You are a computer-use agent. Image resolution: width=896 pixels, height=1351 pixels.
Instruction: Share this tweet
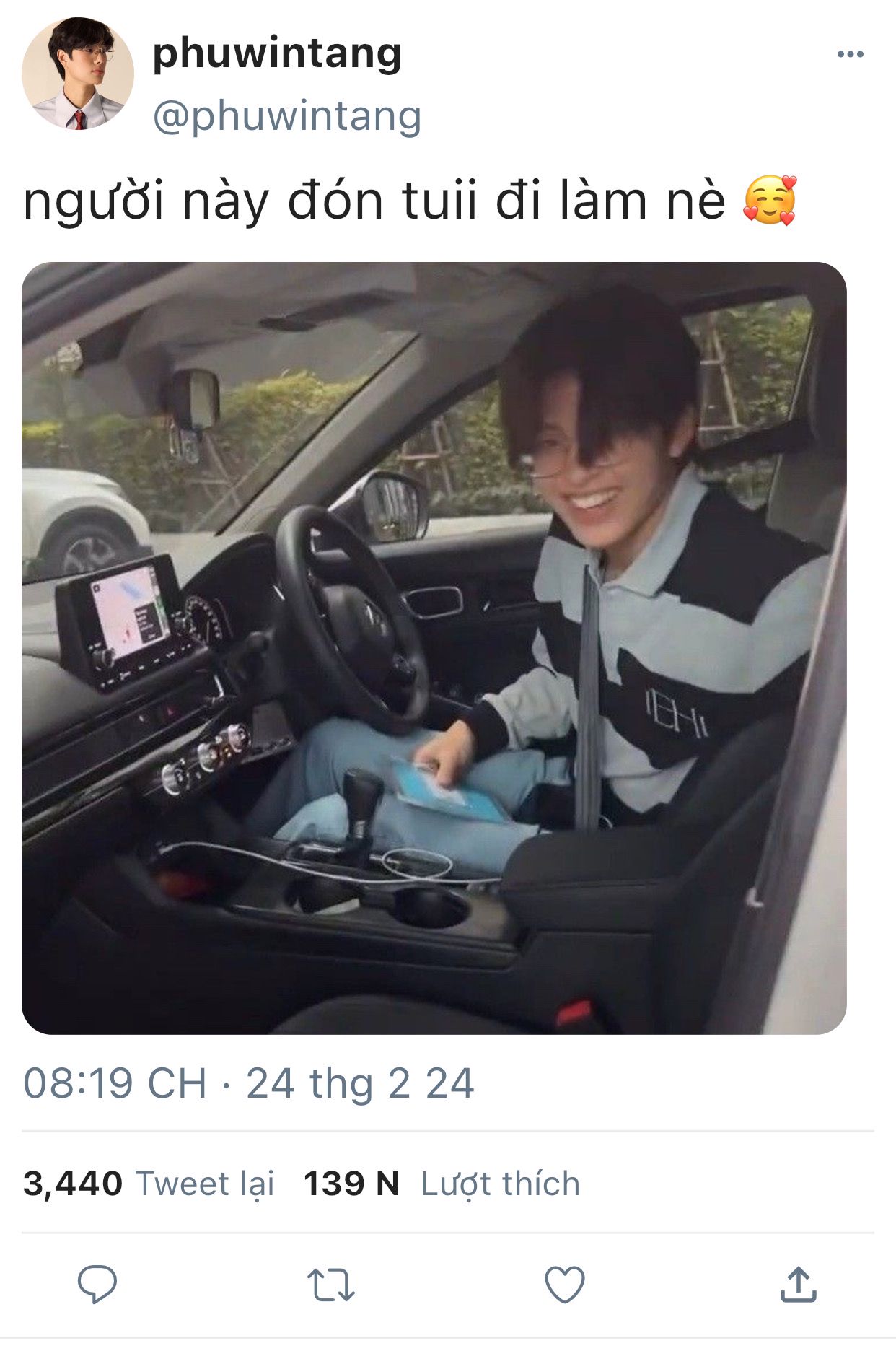[798, 1284]
